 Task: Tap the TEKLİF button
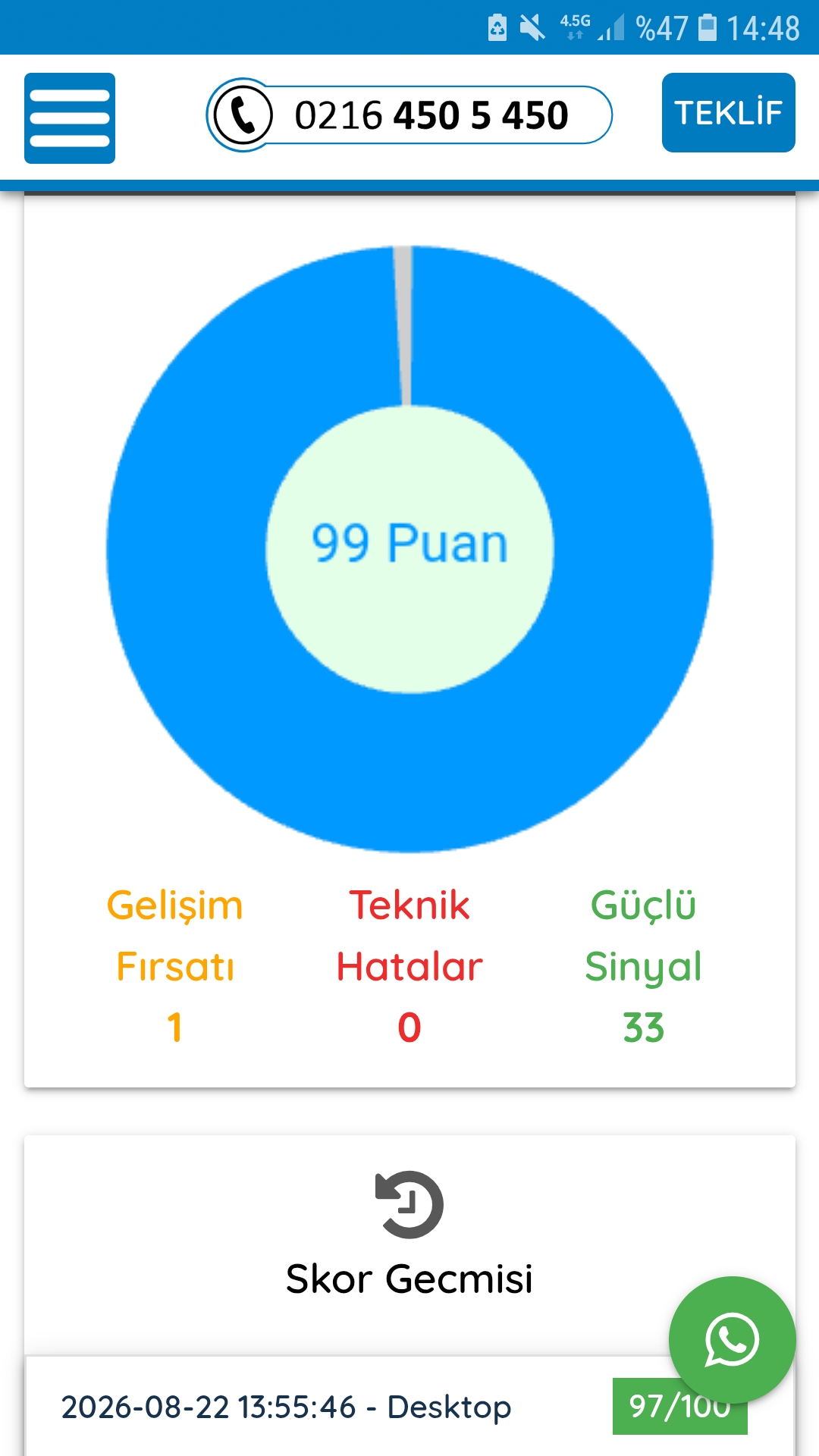click(728, 113)
